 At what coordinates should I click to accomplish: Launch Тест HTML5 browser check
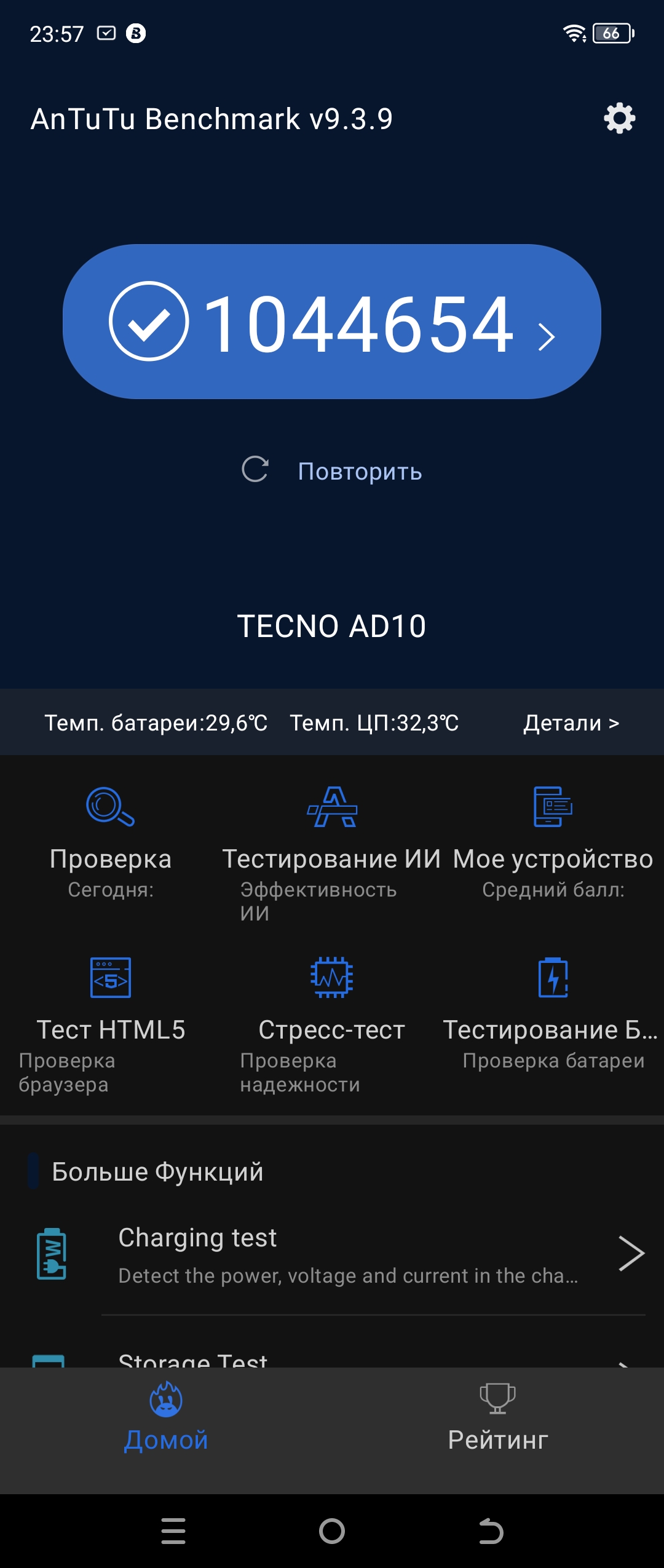111,1021
